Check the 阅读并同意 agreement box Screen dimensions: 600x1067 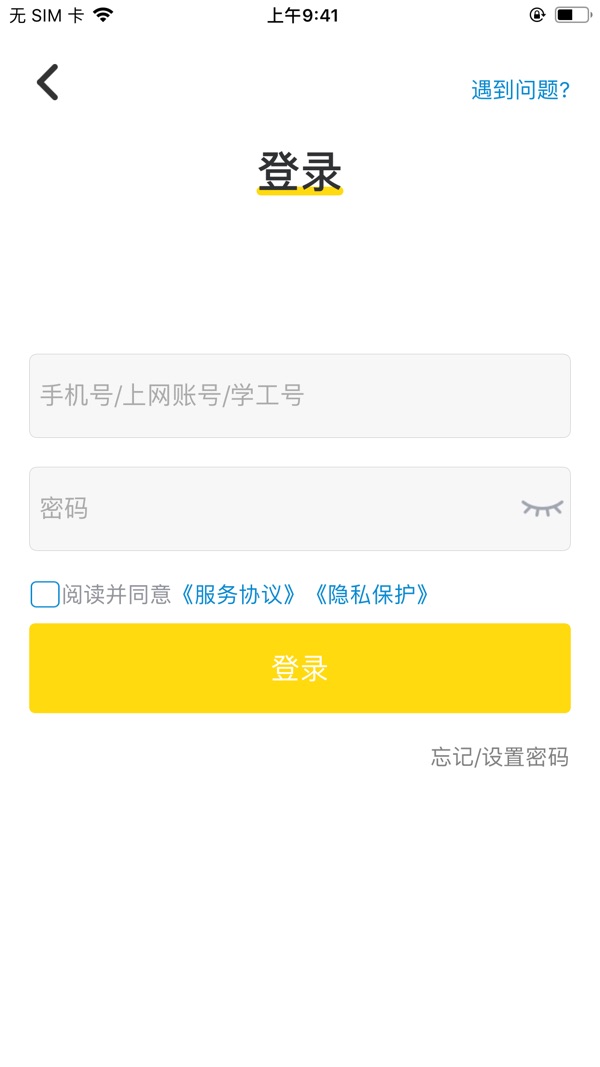click(45, 595)
